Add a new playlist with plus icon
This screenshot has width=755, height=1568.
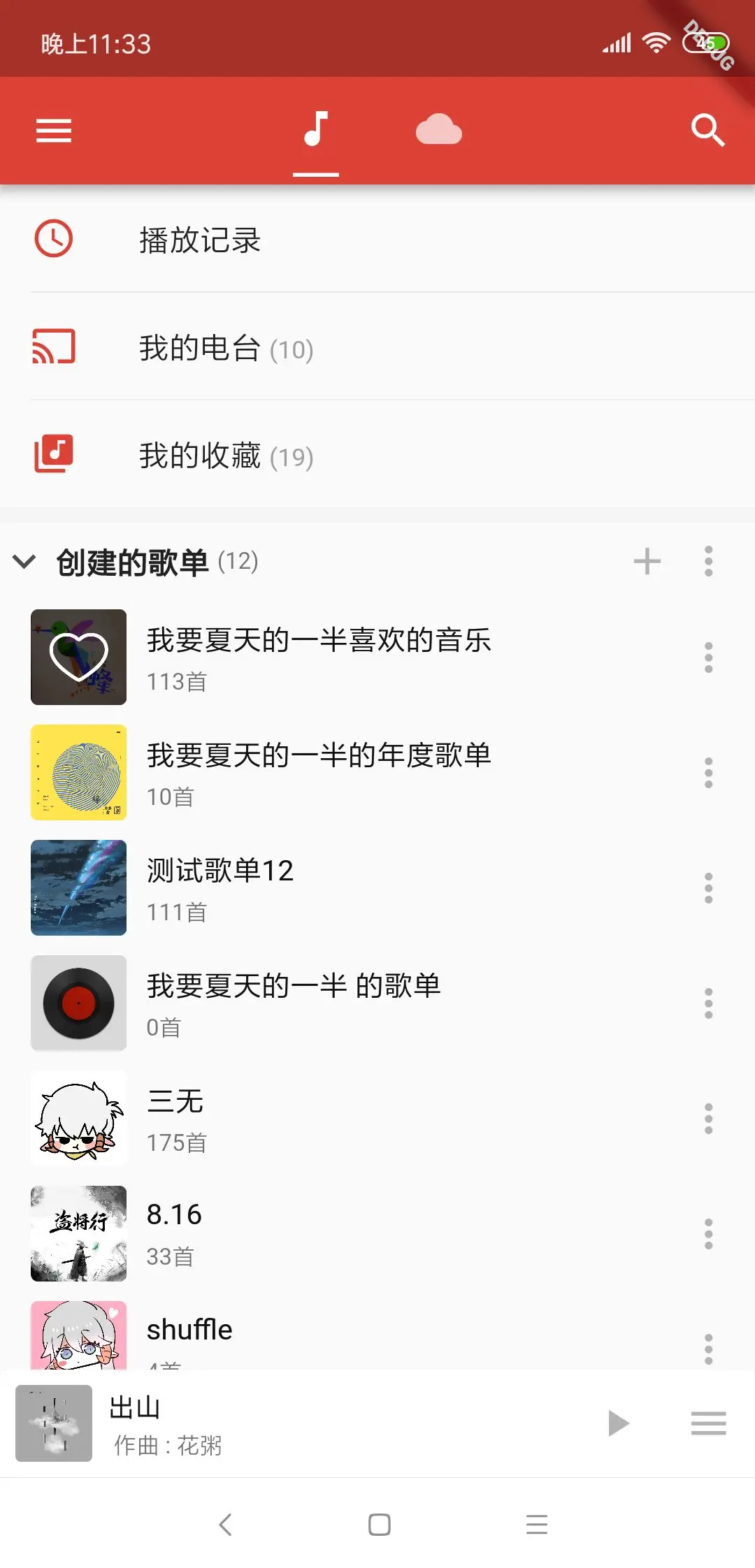(x=647, y=561)
